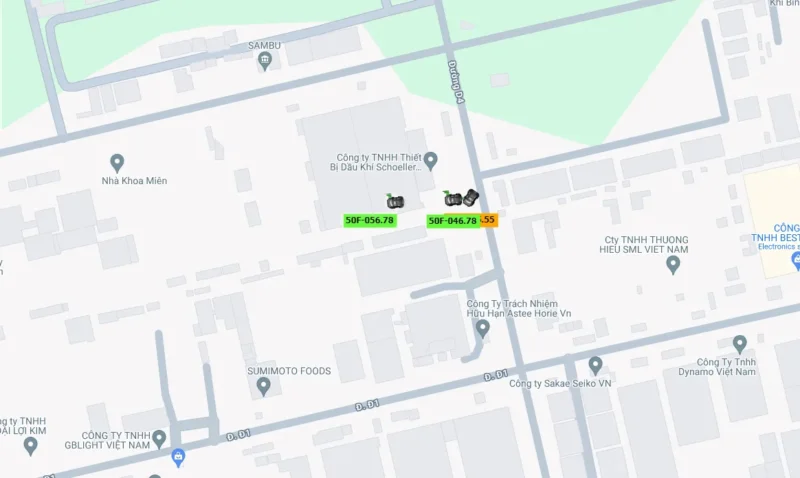Open Schoeller company place pin
This screenshot has height=478, width=800.
(431, 159)
